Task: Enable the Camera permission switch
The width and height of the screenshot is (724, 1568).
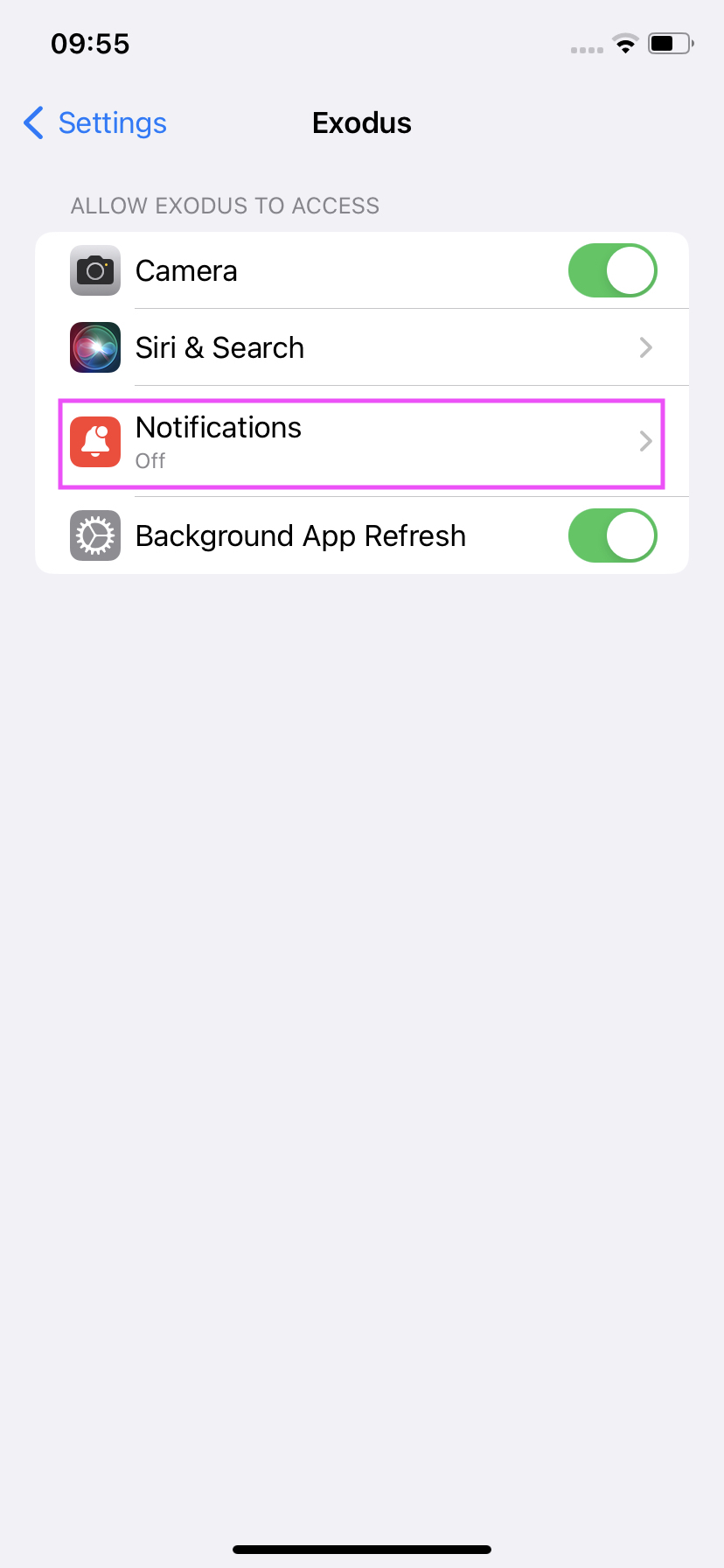Action: [x=612, y=270]
